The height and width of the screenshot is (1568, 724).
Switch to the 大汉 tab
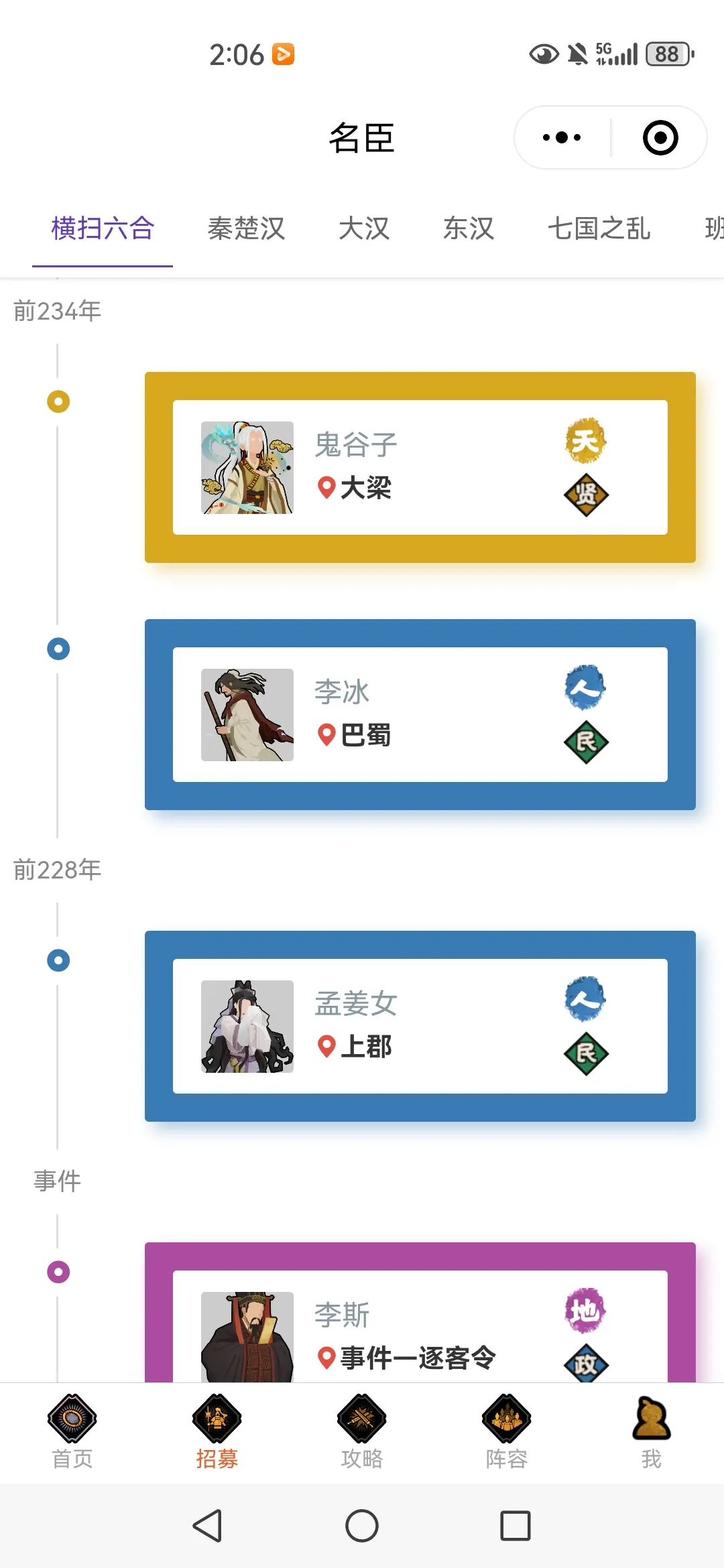[364, 228]
